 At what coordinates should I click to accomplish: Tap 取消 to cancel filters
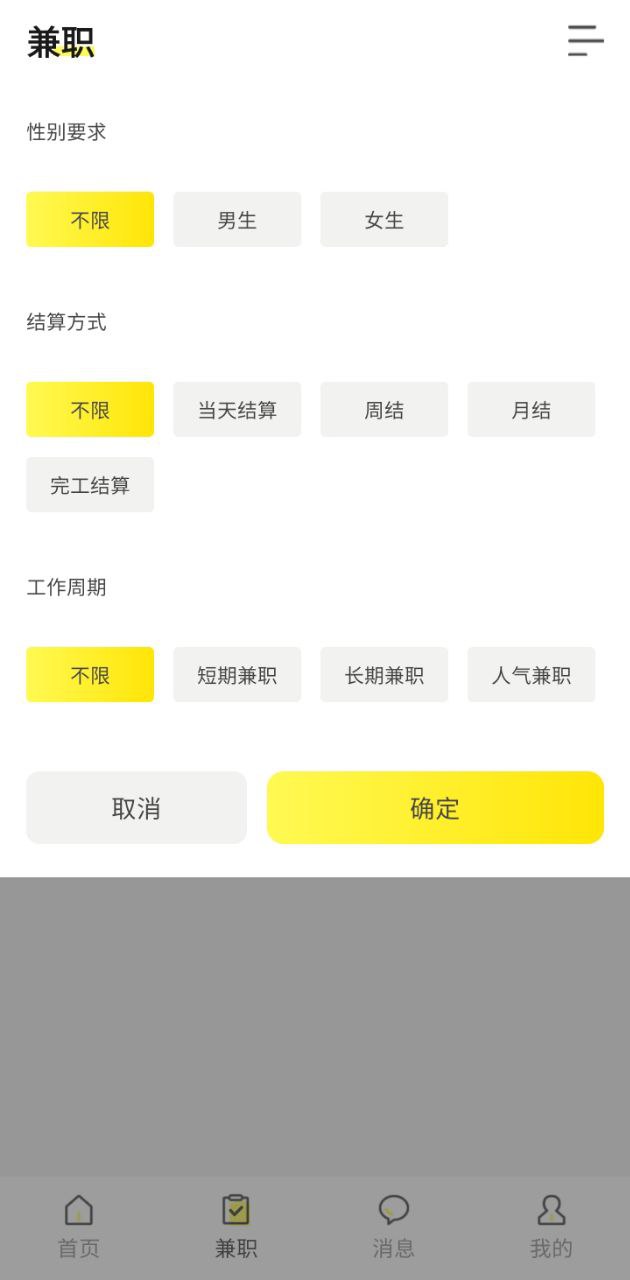136,808
